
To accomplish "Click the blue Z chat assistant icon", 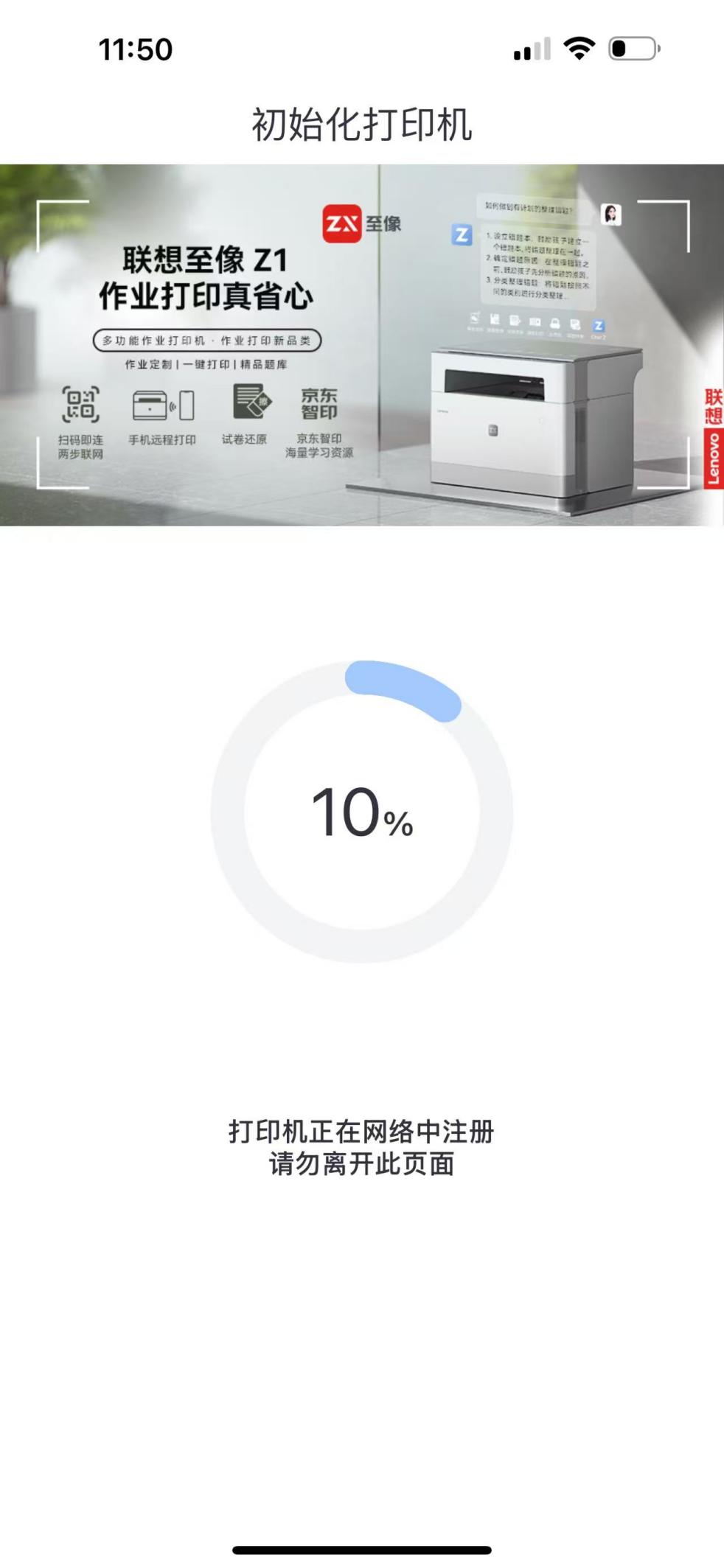I will click(x=461, y=236).
